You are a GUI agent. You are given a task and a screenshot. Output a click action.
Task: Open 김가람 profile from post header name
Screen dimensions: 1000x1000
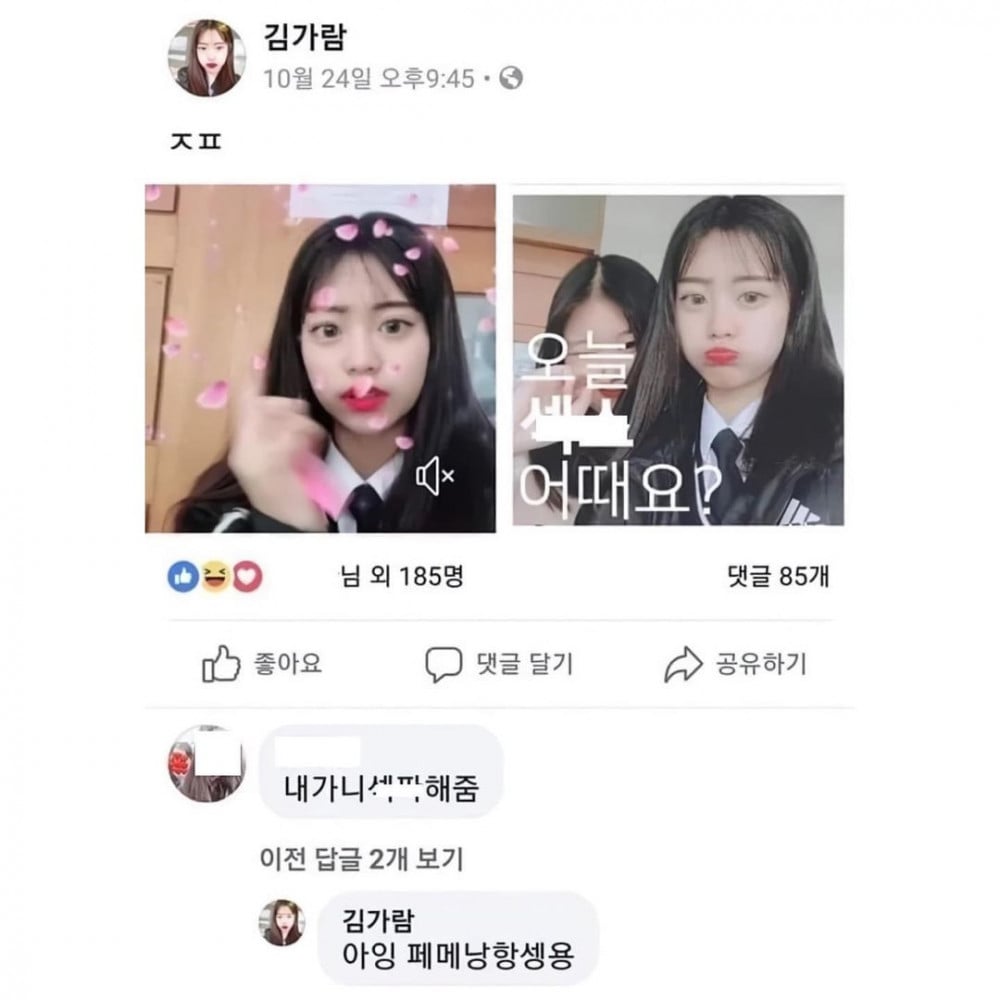coord(304,40)
